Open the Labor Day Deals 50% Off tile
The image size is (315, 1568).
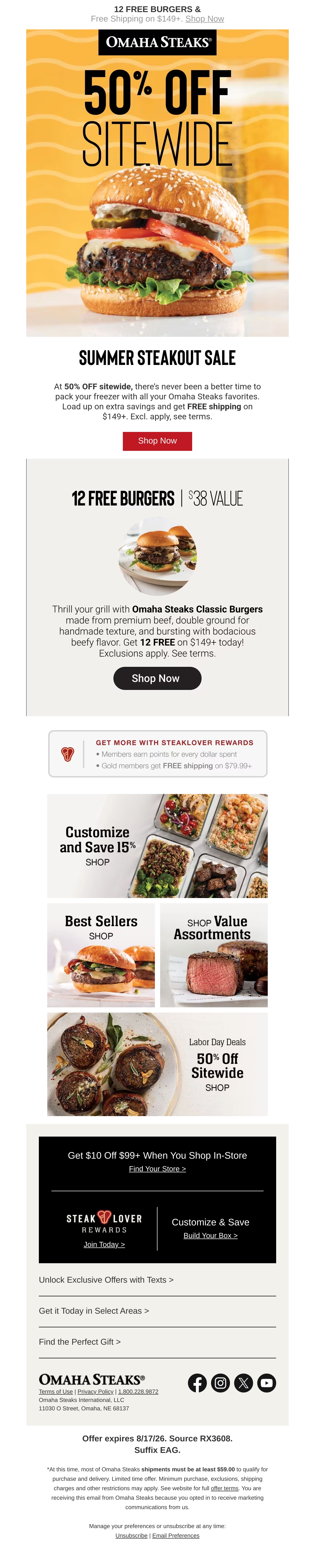click(x=157, y=1064)
